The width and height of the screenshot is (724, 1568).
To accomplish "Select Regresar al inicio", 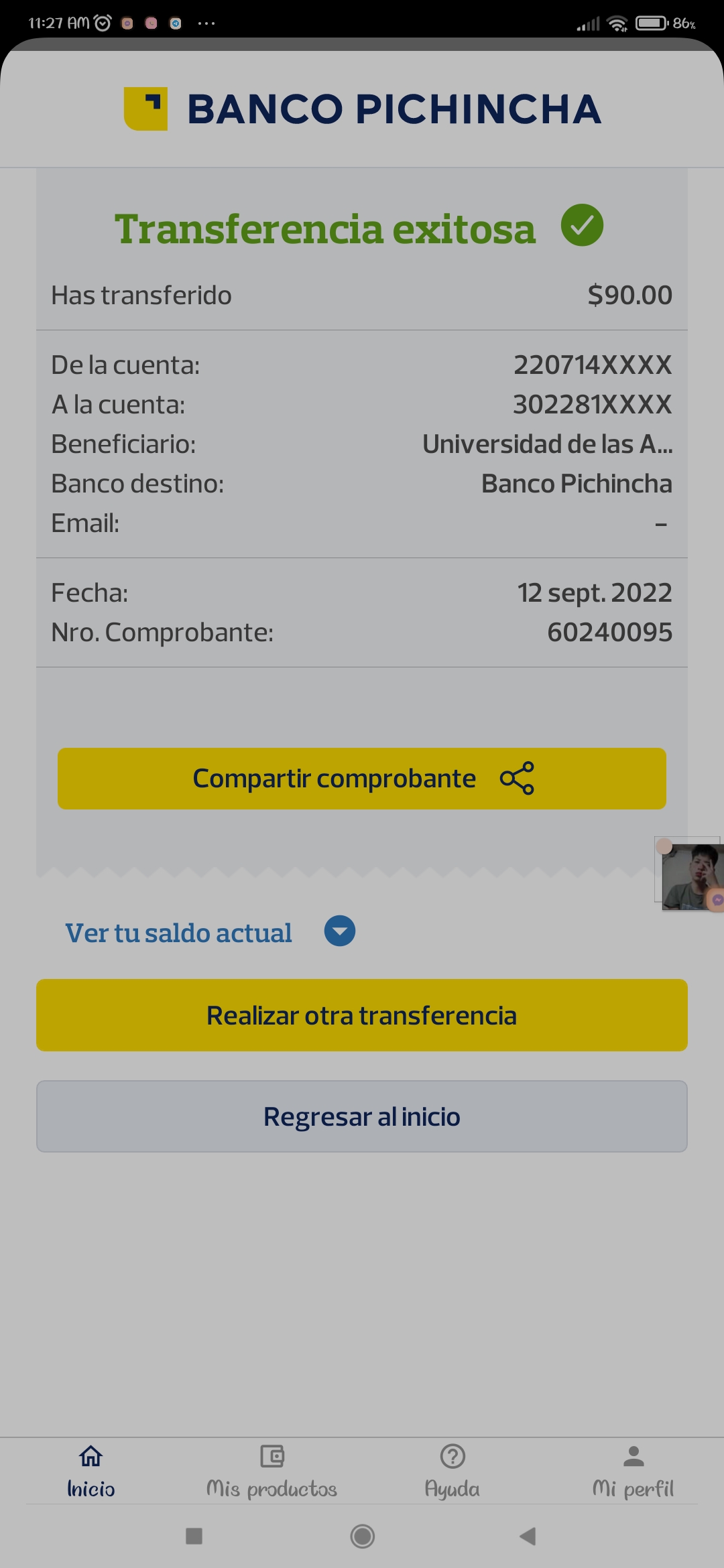I will point(362,1116).
